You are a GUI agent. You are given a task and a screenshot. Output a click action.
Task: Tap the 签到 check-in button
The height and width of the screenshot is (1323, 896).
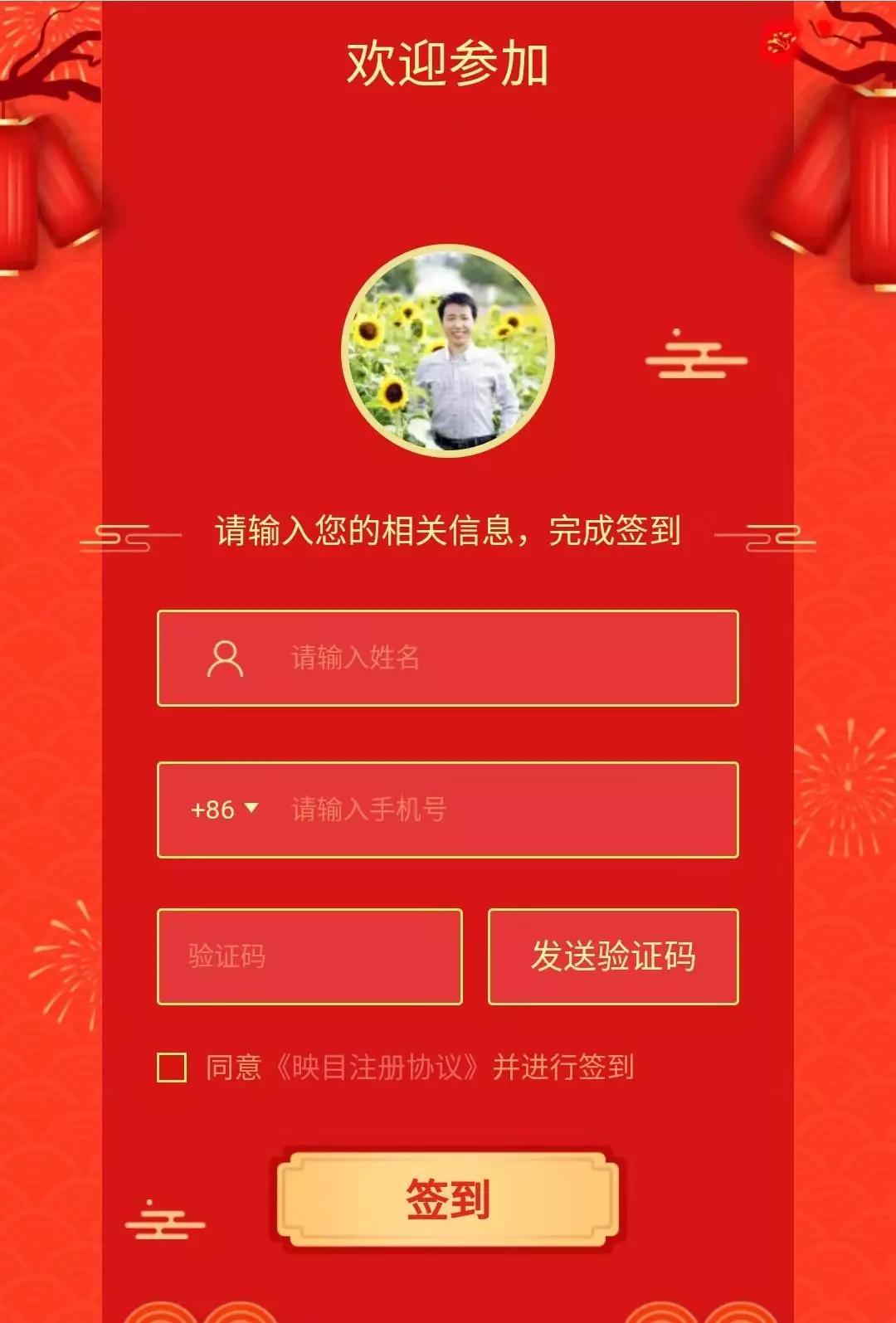click(x=448, y=1199)
